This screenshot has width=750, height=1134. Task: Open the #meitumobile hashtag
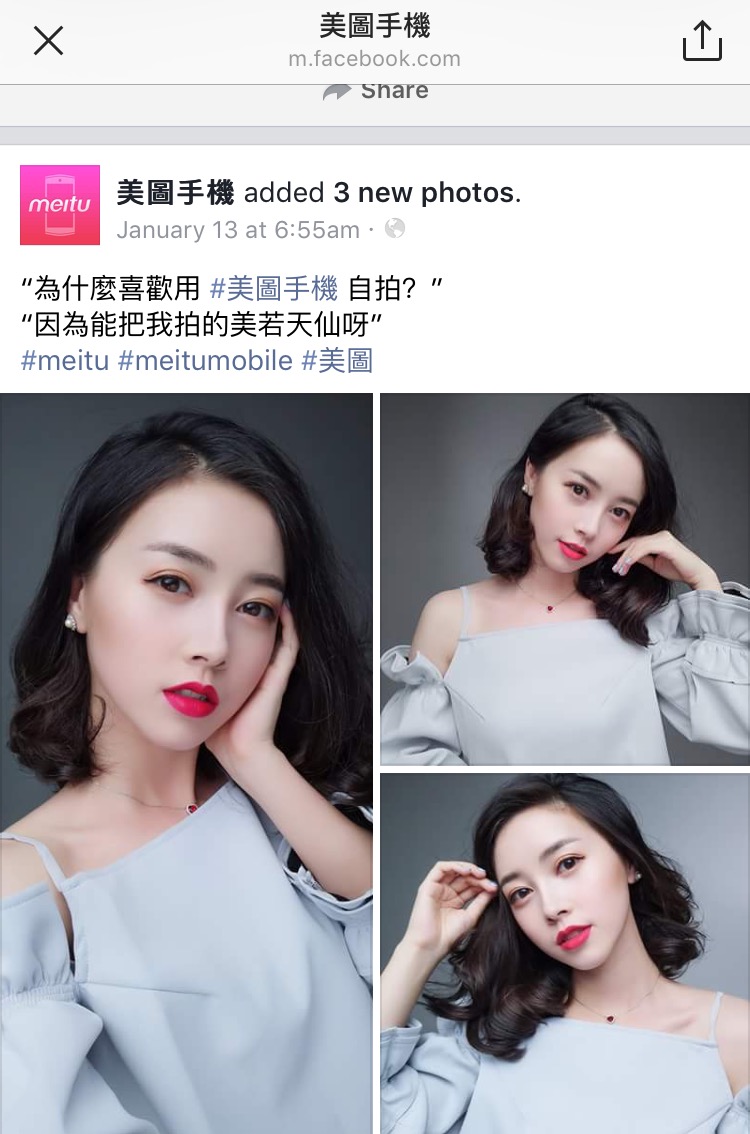(205, 360)
